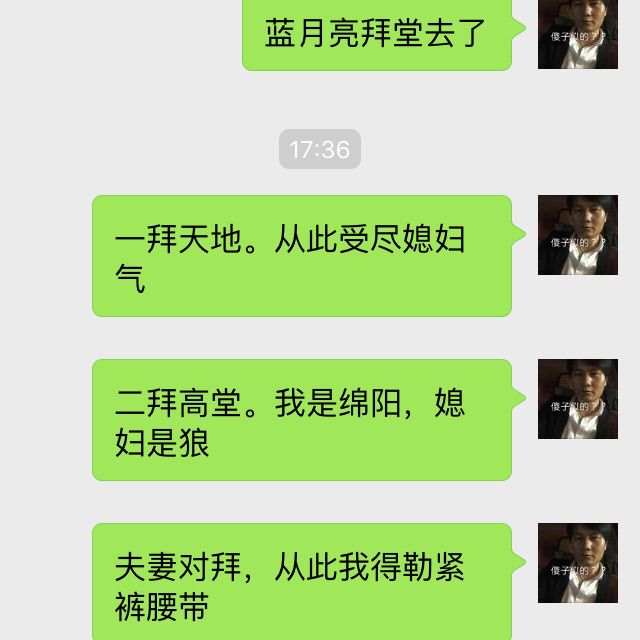Viewport: 640px width, 640px height.
Task: Select the avatar next to "夫妻对拜" message
Action: (x=577, y=563)
